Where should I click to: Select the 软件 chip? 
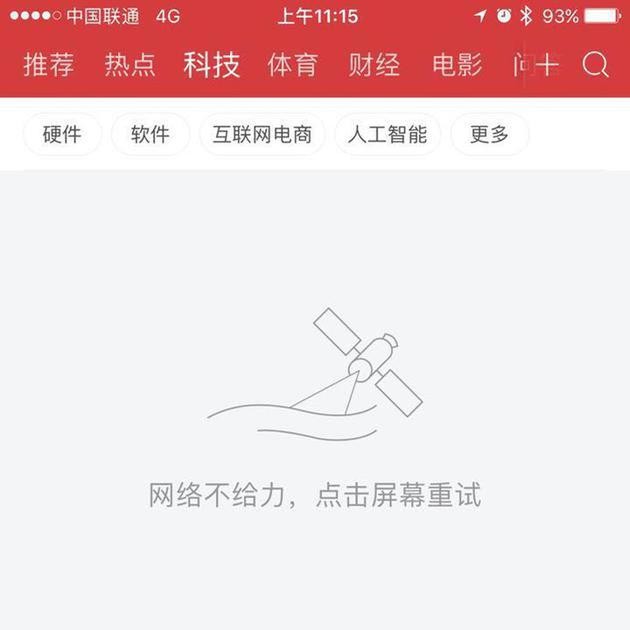(x=150, y=134)
